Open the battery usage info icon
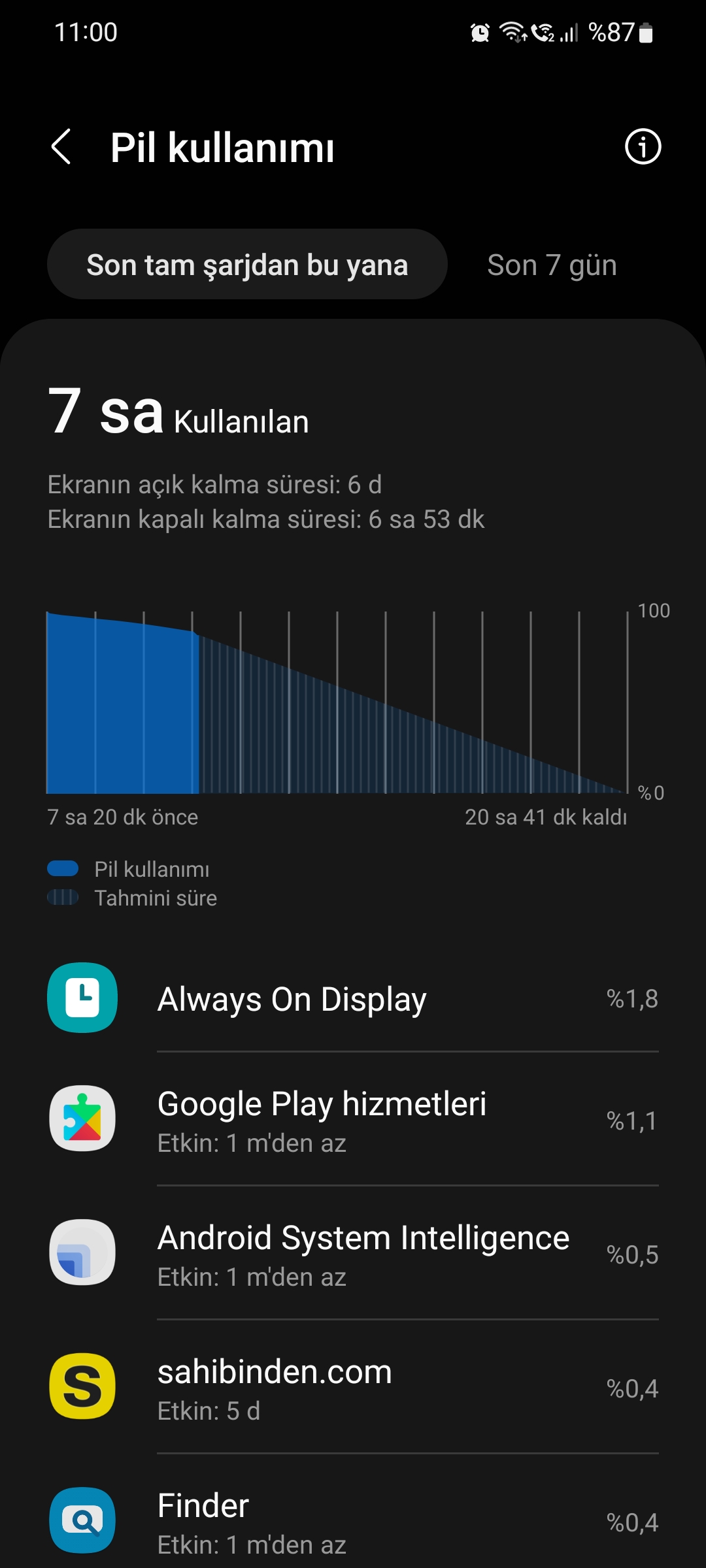Viewport: 706px width, 1568px height. 643,146
